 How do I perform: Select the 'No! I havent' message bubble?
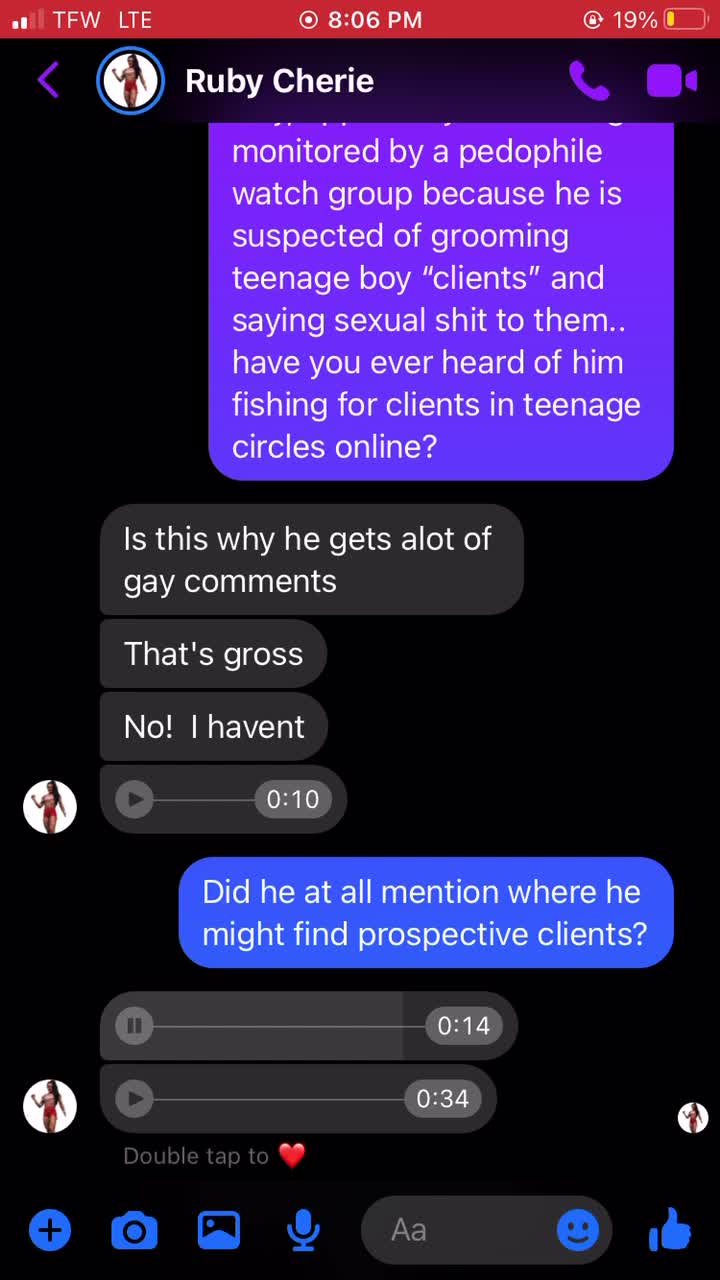tap(213, 727)
